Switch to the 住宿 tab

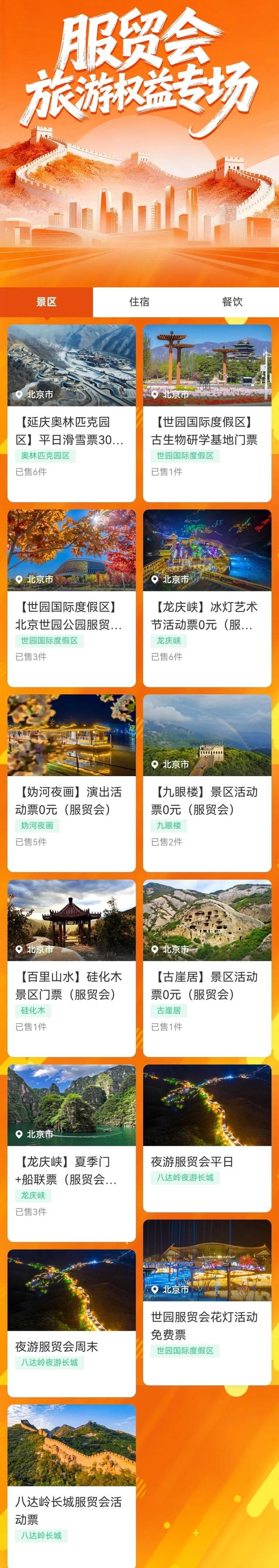click(139, 302)
